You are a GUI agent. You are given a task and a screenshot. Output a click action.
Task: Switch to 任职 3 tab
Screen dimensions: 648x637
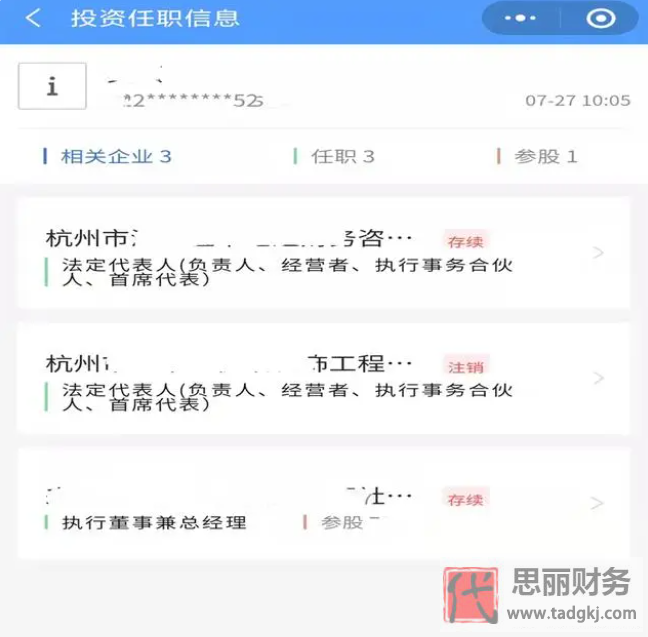point(336,156)
